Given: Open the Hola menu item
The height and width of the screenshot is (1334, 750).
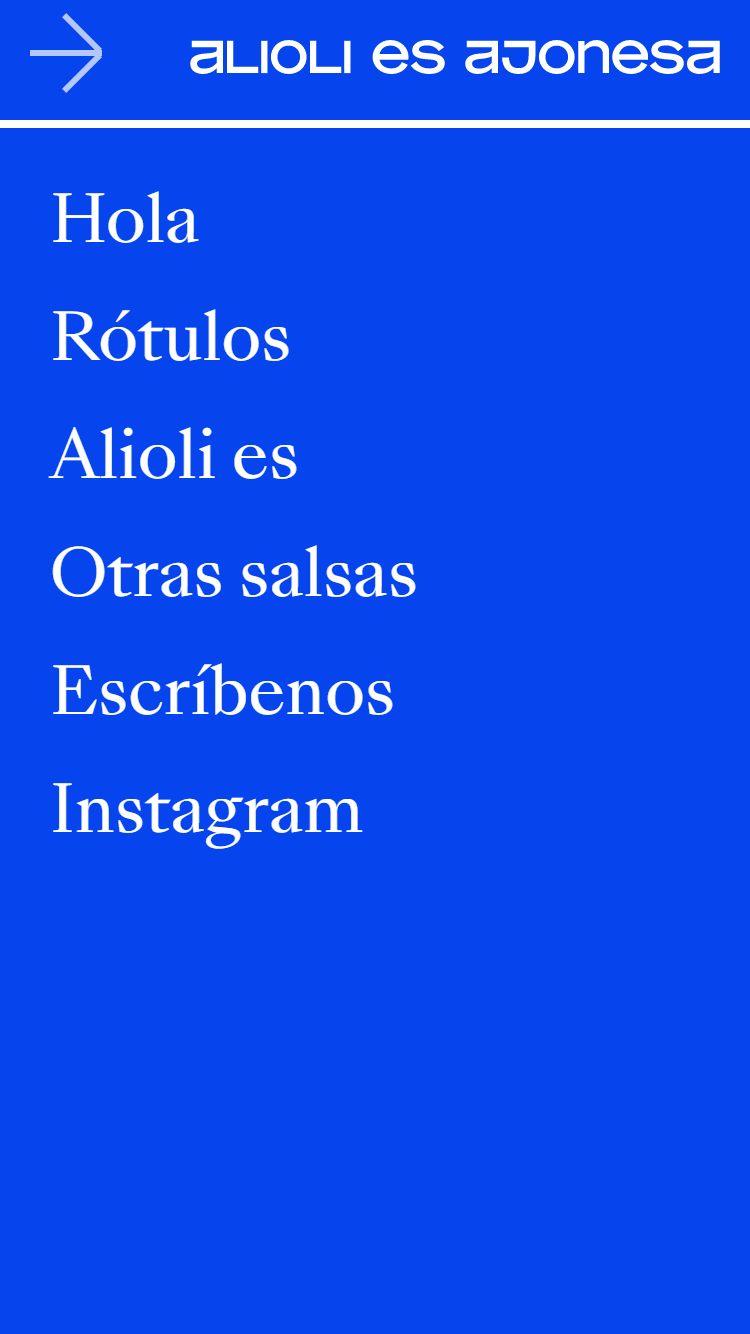Looking at the screenshot, I should point(125,219).
